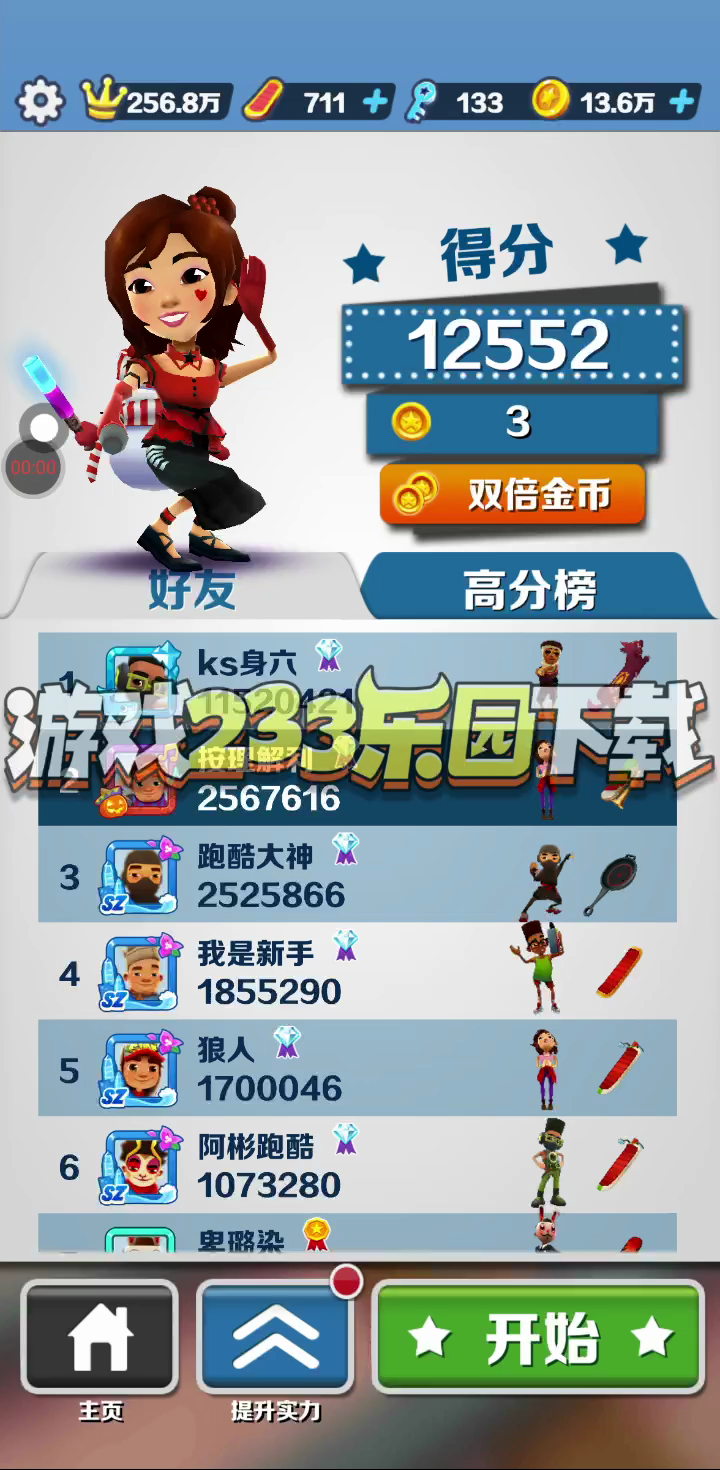The height and width of the screenshot is (1470, 720).
Task: Open the settings gear
Action: tap(40, 102)
